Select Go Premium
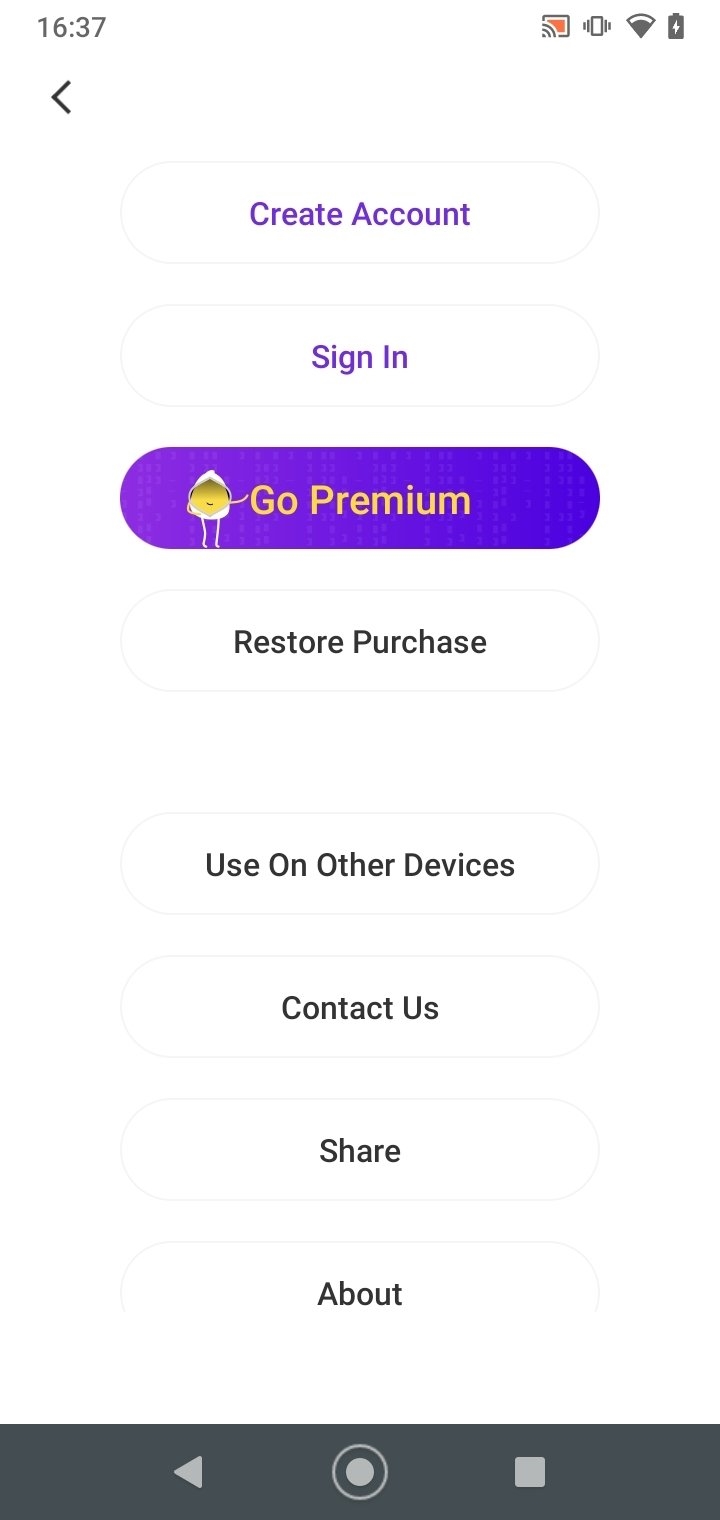Image resolution: width=720 pixels, height=1520 pixels. [x=360, y=498]
